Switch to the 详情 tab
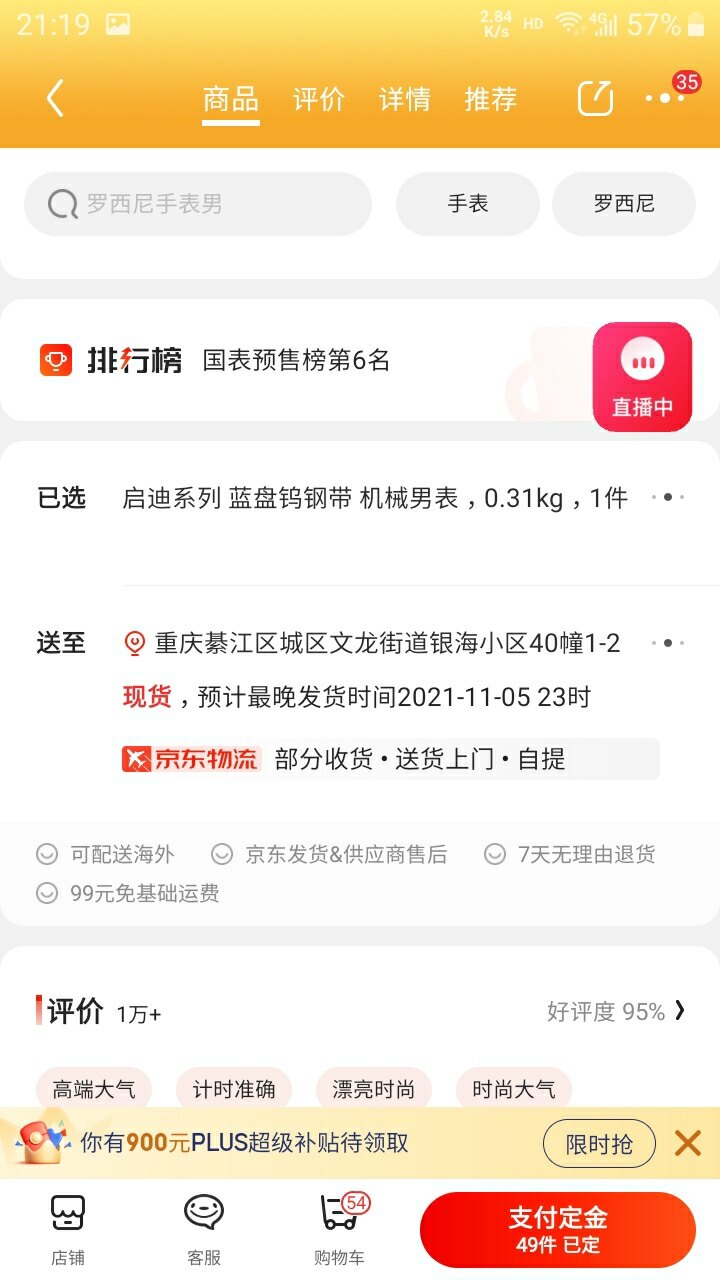 404,99
